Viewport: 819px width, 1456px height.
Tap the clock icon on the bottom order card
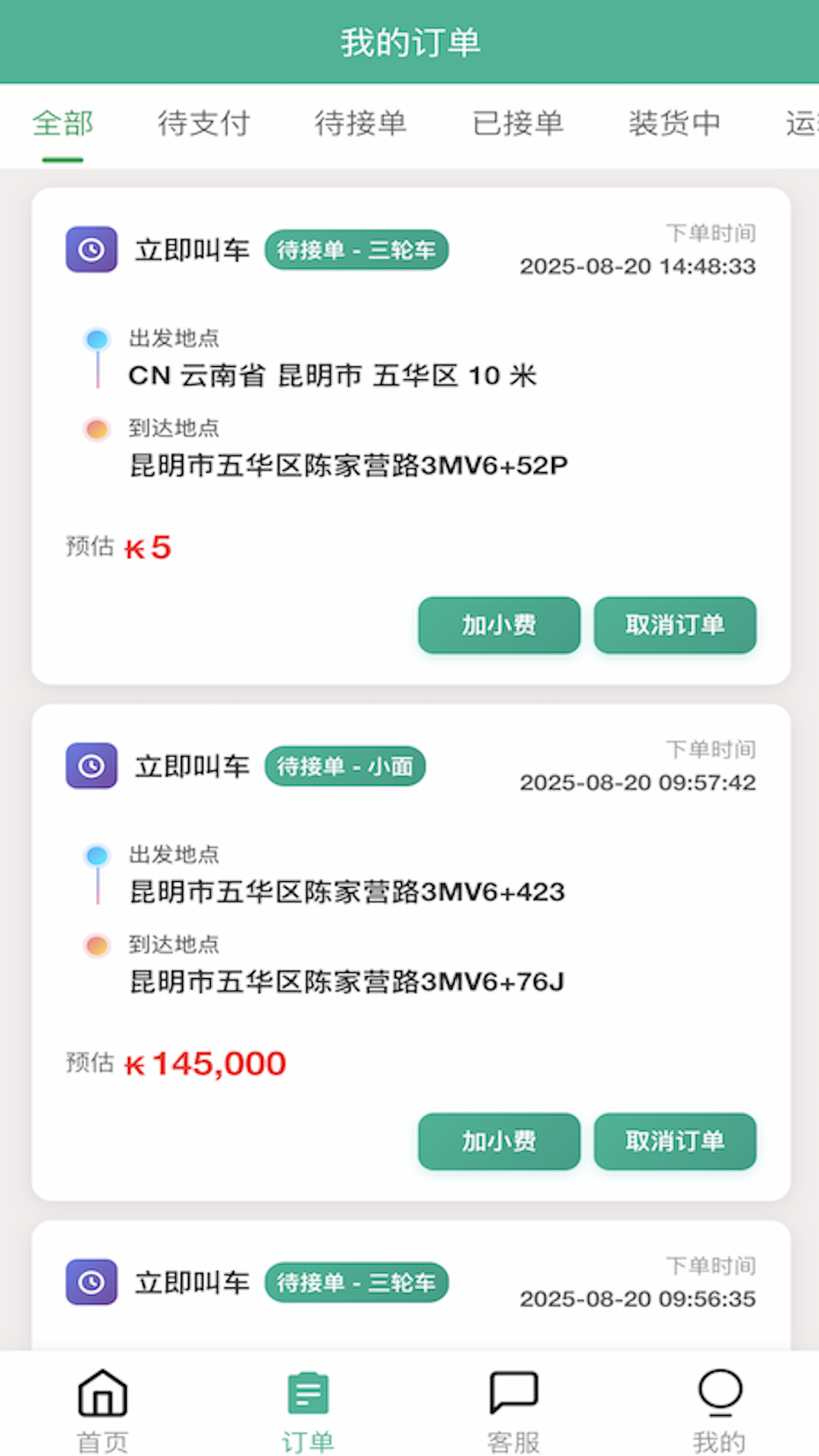(x=91, y=1283)
